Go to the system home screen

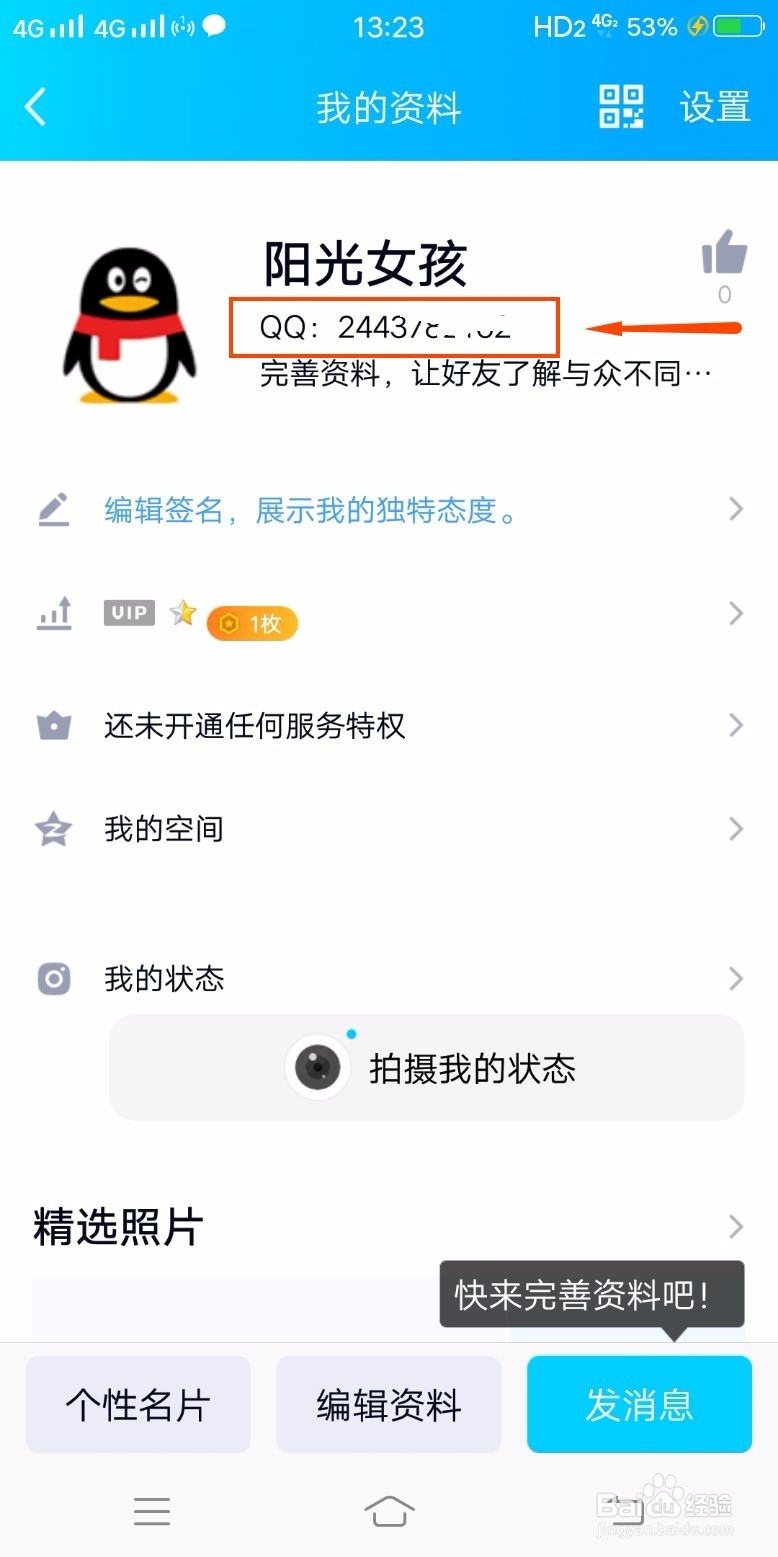tap(389, 1510)
